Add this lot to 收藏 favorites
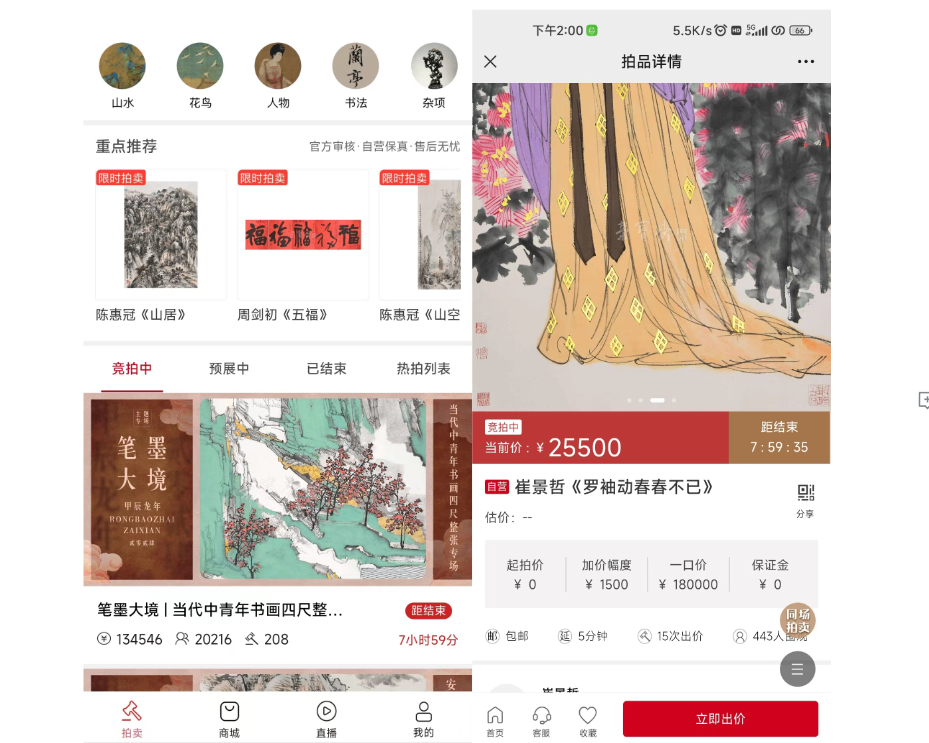Image resolution: width=929 pixels, height=743 pixels. click(x=588, y=720)
